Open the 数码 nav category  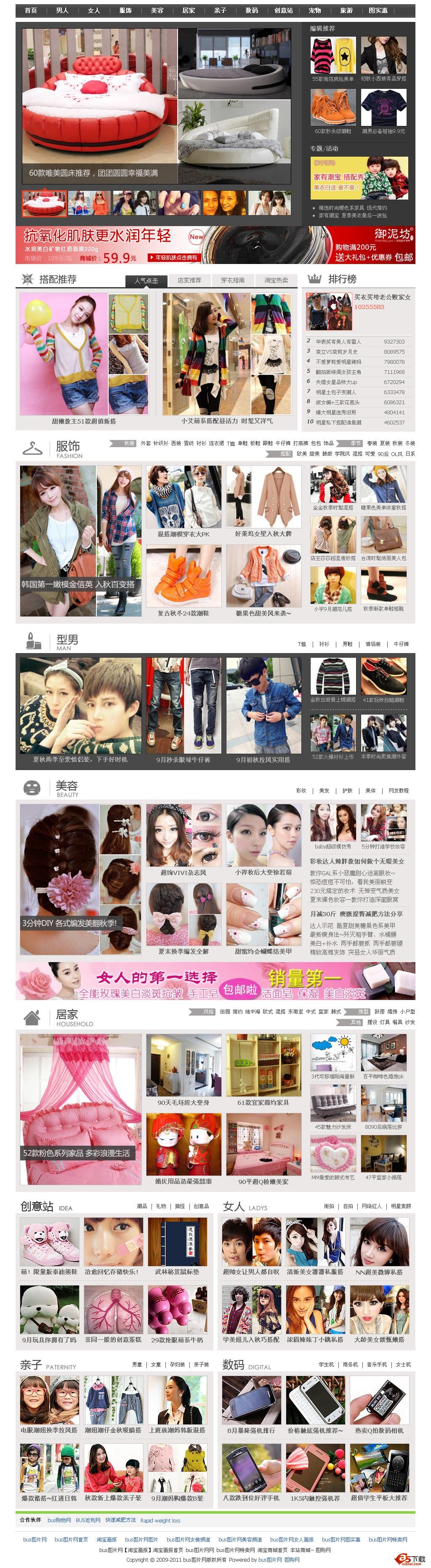251,11
